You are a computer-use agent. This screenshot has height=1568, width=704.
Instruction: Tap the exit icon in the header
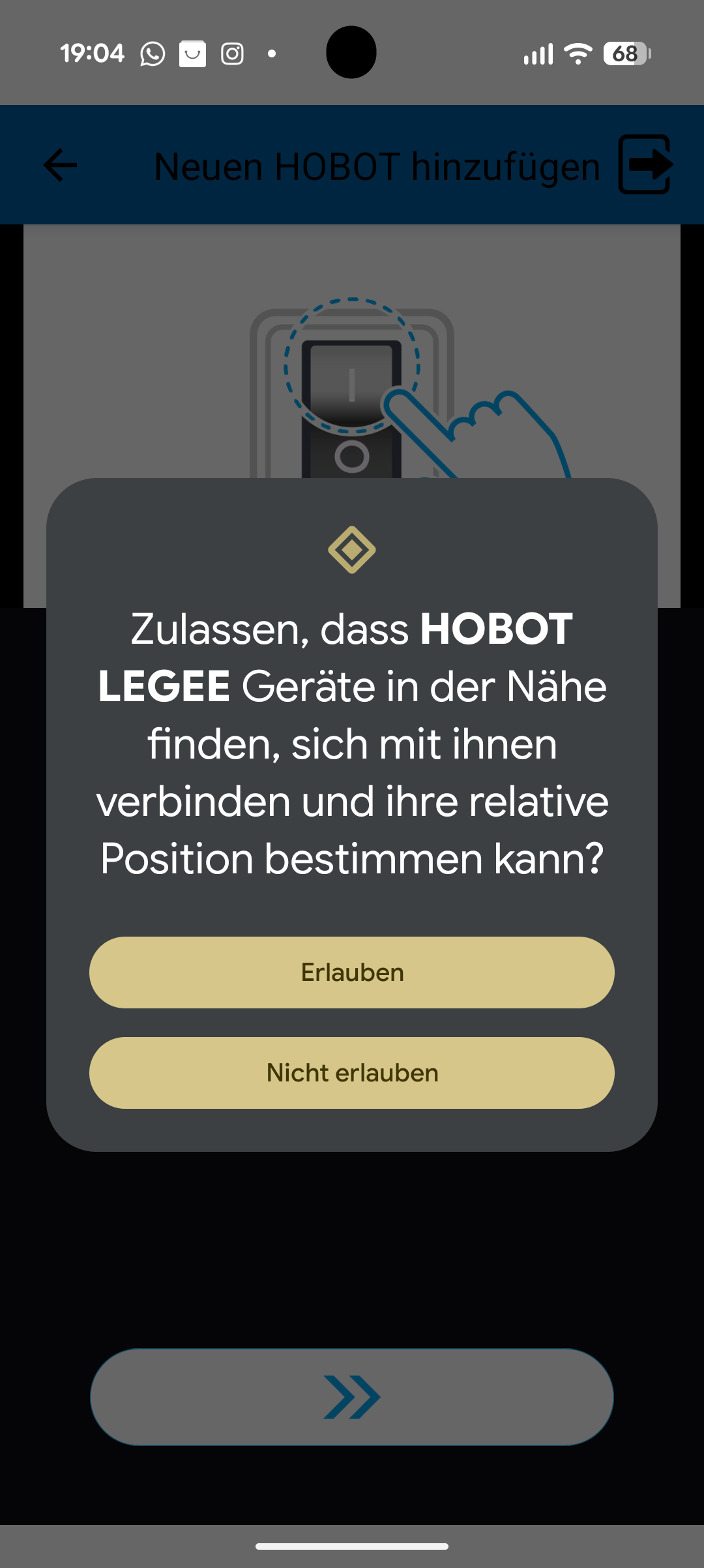(645, 164)
